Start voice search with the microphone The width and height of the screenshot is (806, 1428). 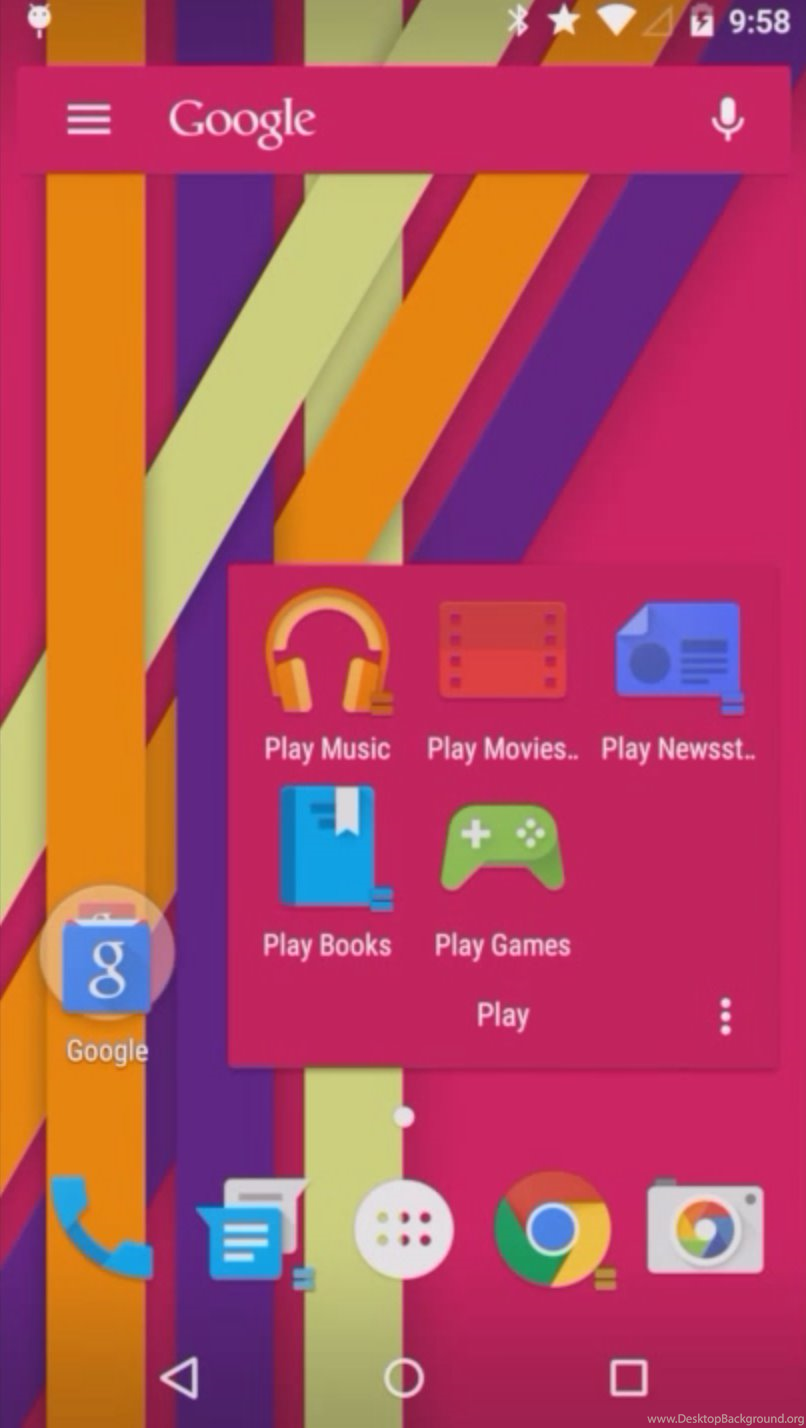click(727, 120)
